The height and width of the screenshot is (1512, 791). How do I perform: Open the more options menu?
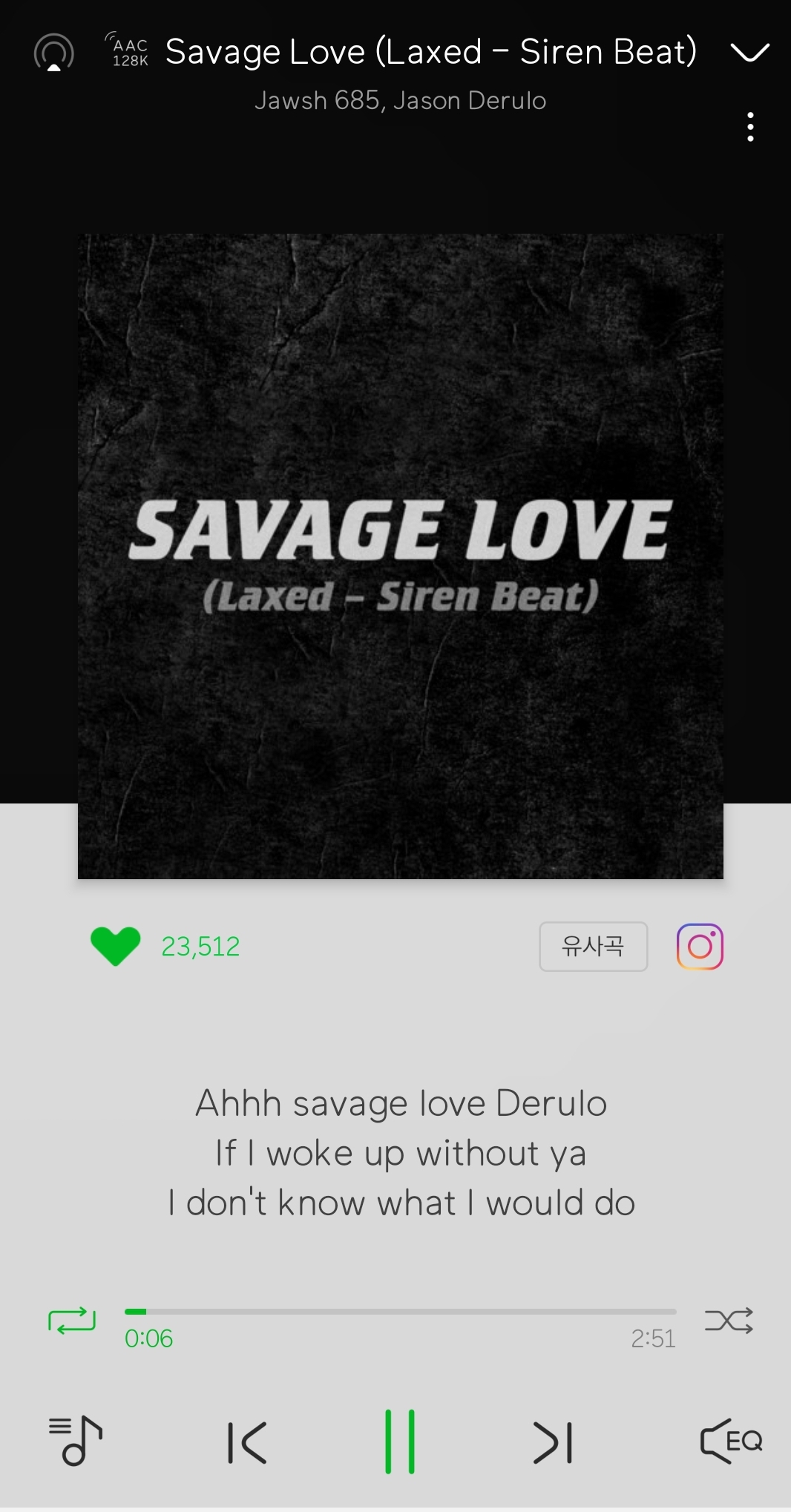751,126
